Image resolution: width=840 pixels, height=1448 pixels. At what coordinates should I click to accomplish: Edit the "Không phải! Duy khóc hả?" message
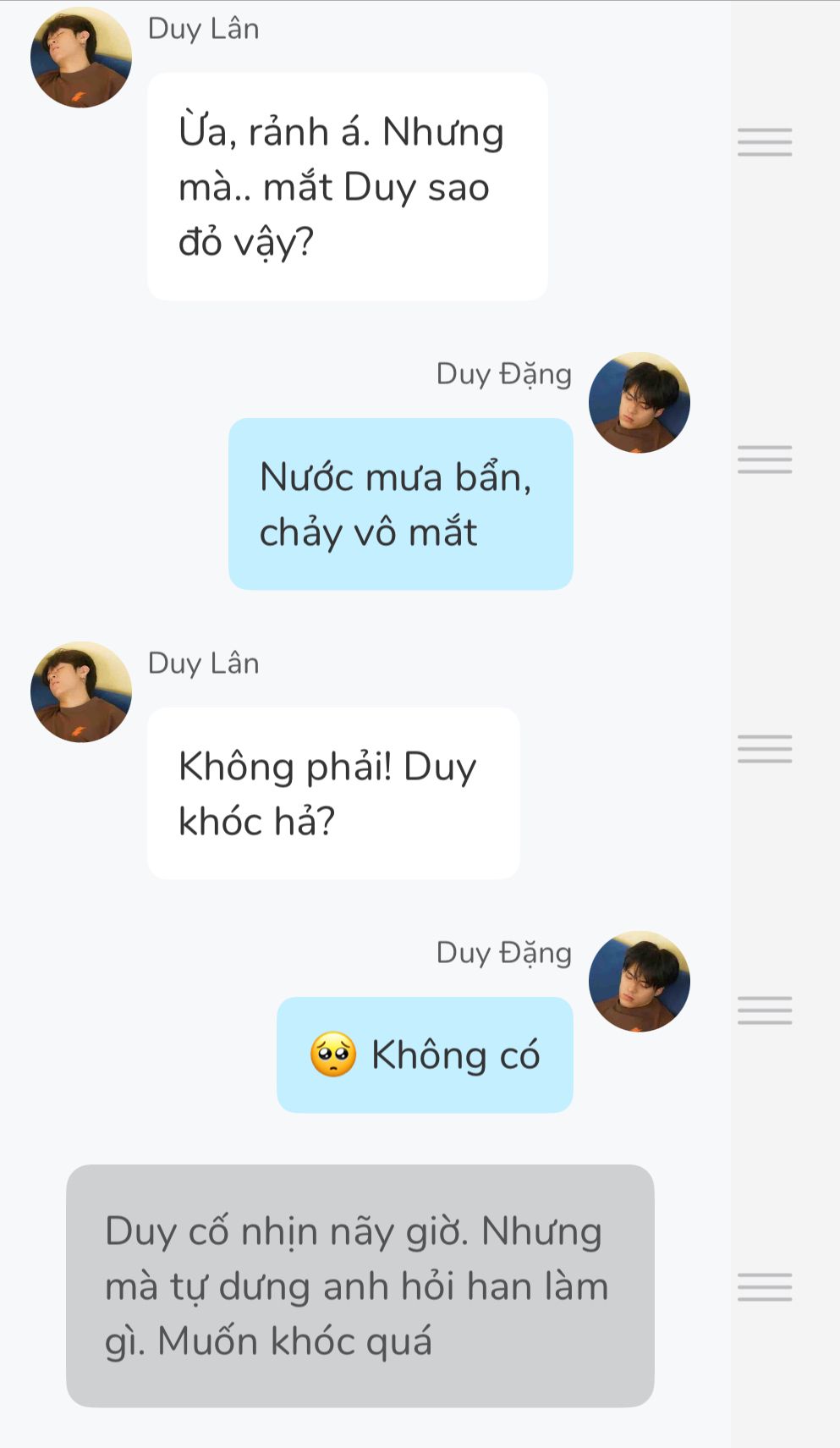(x=333, y=793)
